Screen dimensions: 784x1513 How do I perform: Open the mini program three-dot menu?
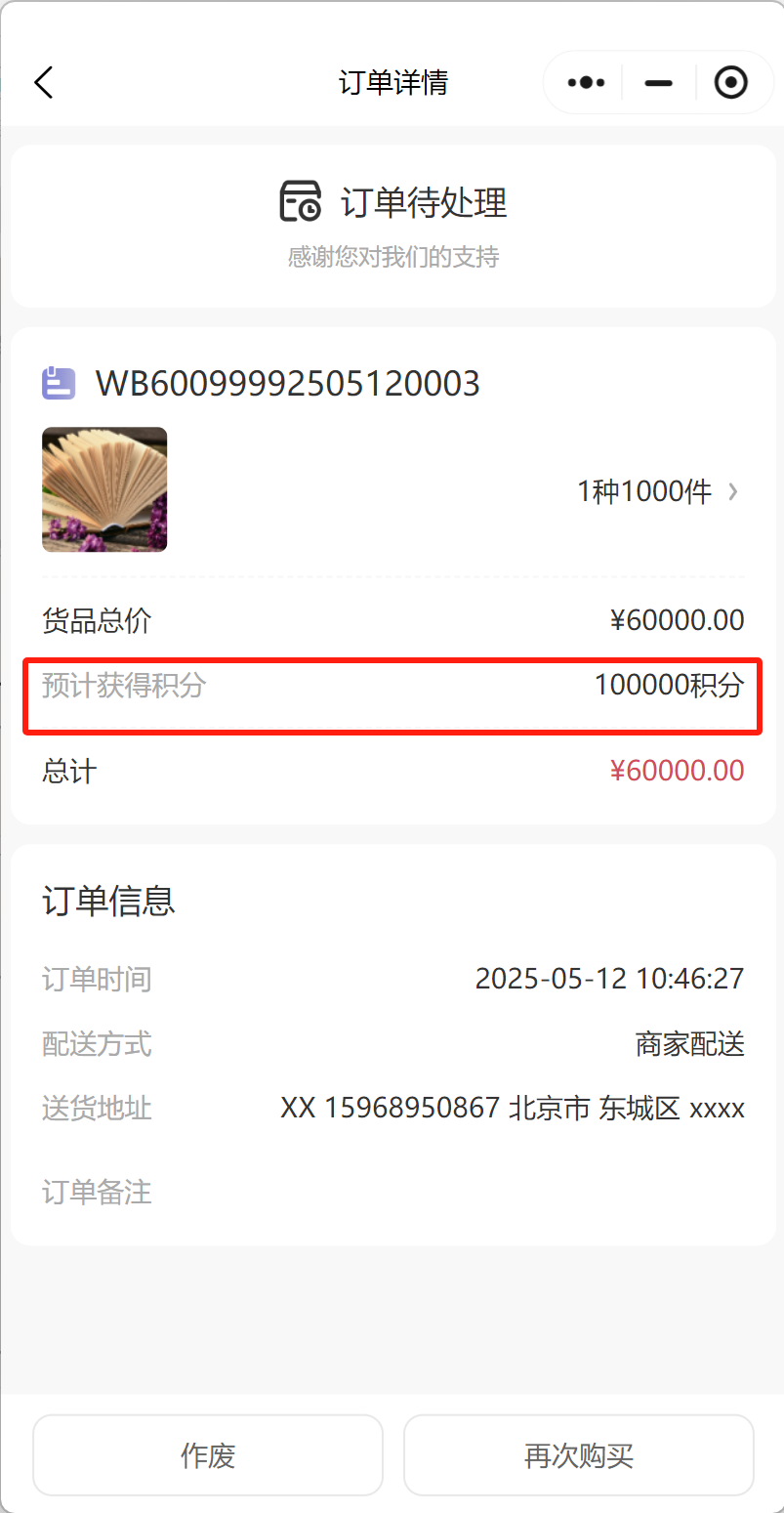coord(586,83)
